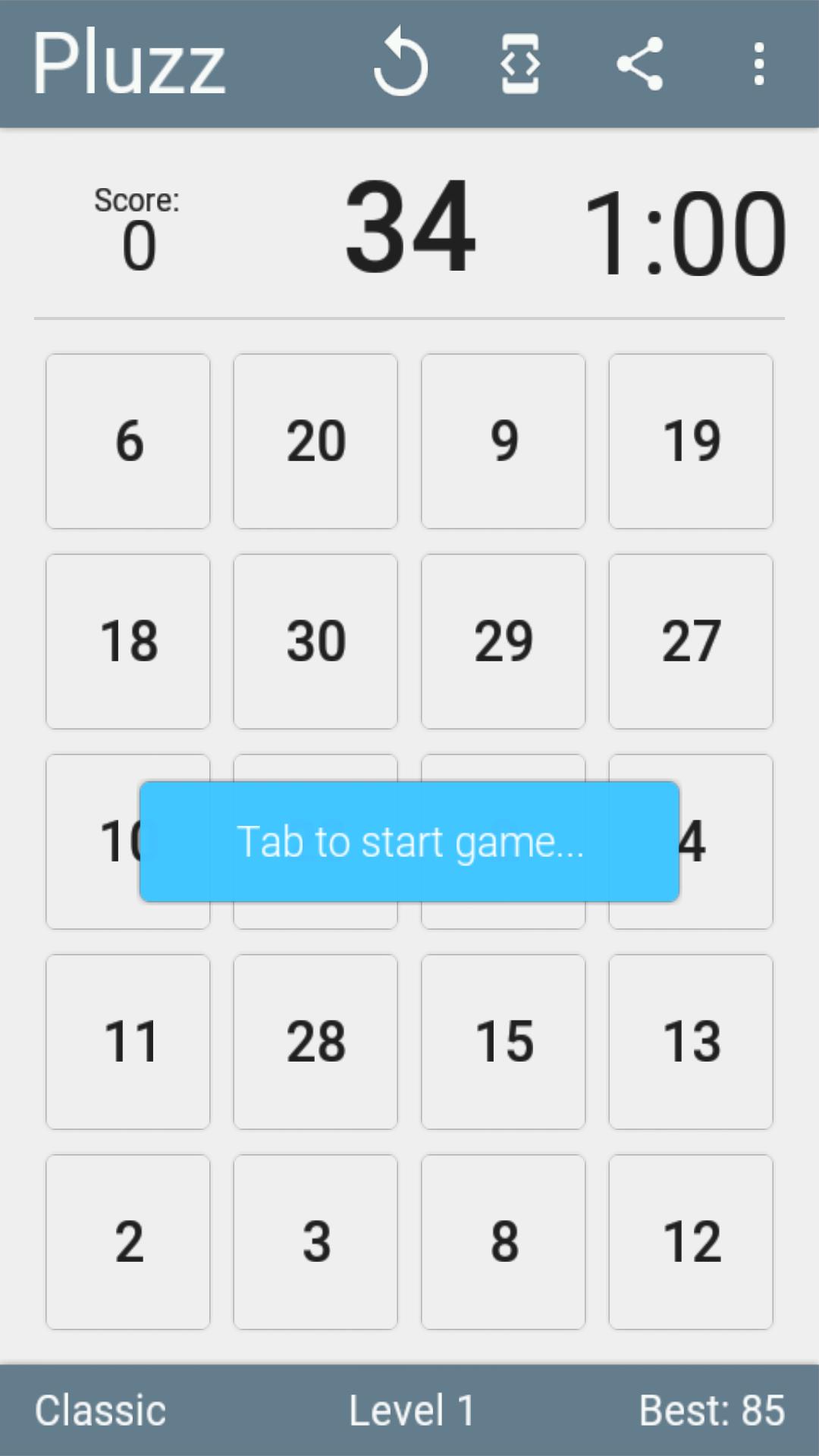Screen dimensions: 819x1456
Task: Tap number tile 28
Action: tap(315, 1042)
